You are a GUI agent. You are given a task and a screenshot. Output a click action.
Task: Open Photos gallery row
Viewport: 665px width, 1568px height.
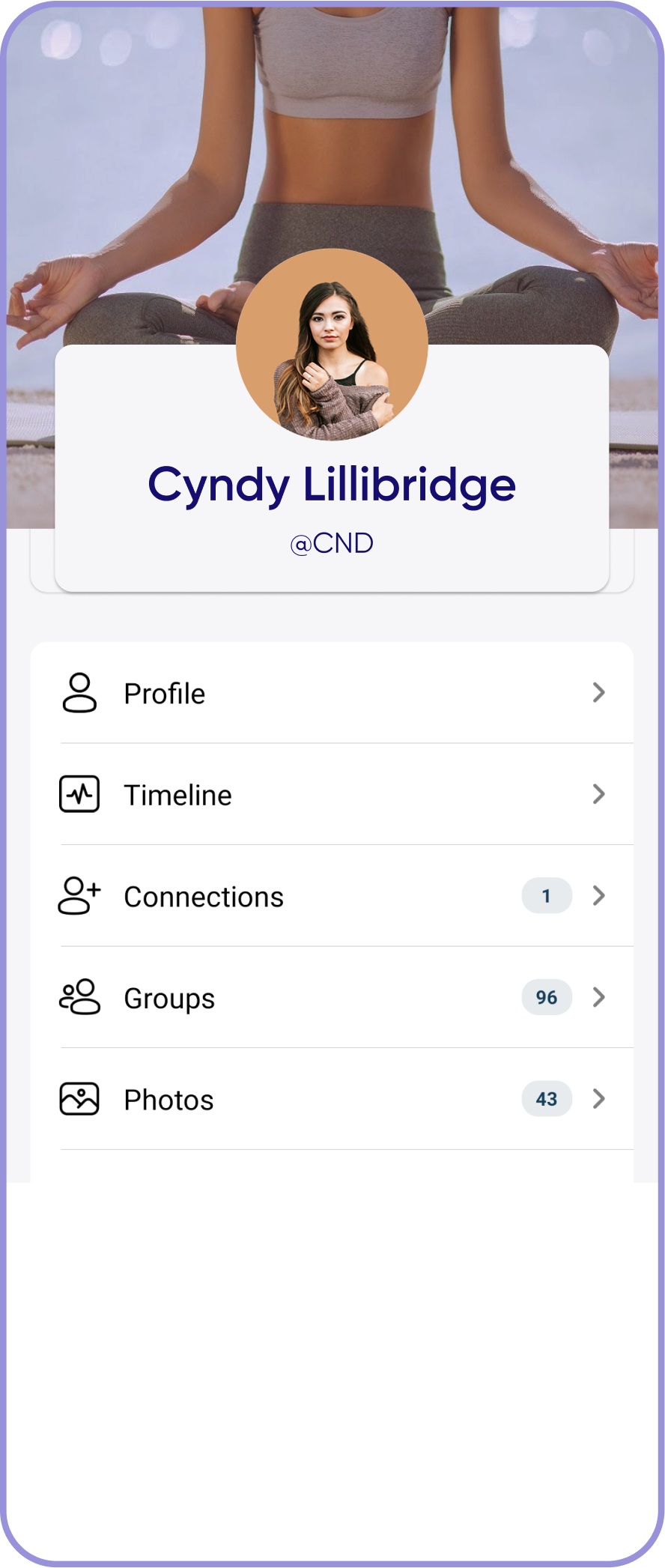point(332,1099)
